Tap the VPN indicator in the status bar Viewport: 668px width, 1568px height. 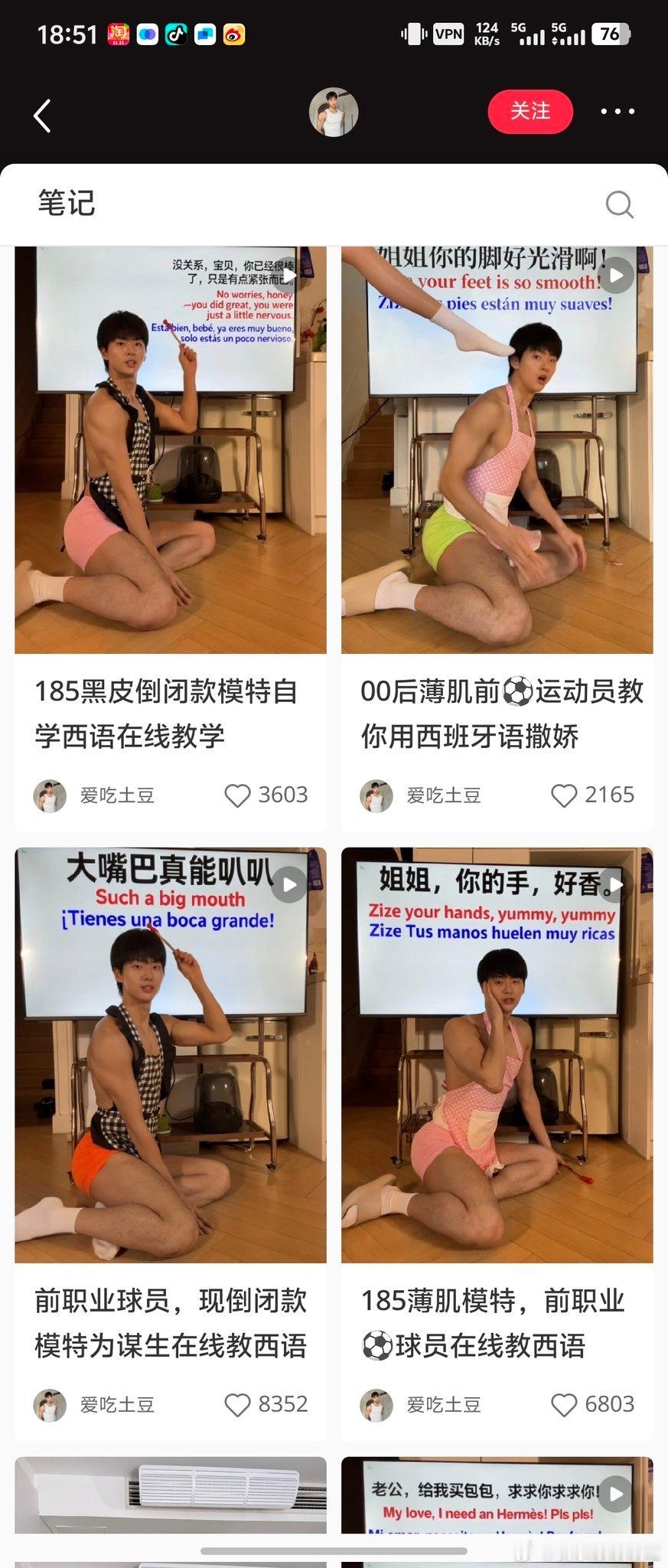(448, 34)
